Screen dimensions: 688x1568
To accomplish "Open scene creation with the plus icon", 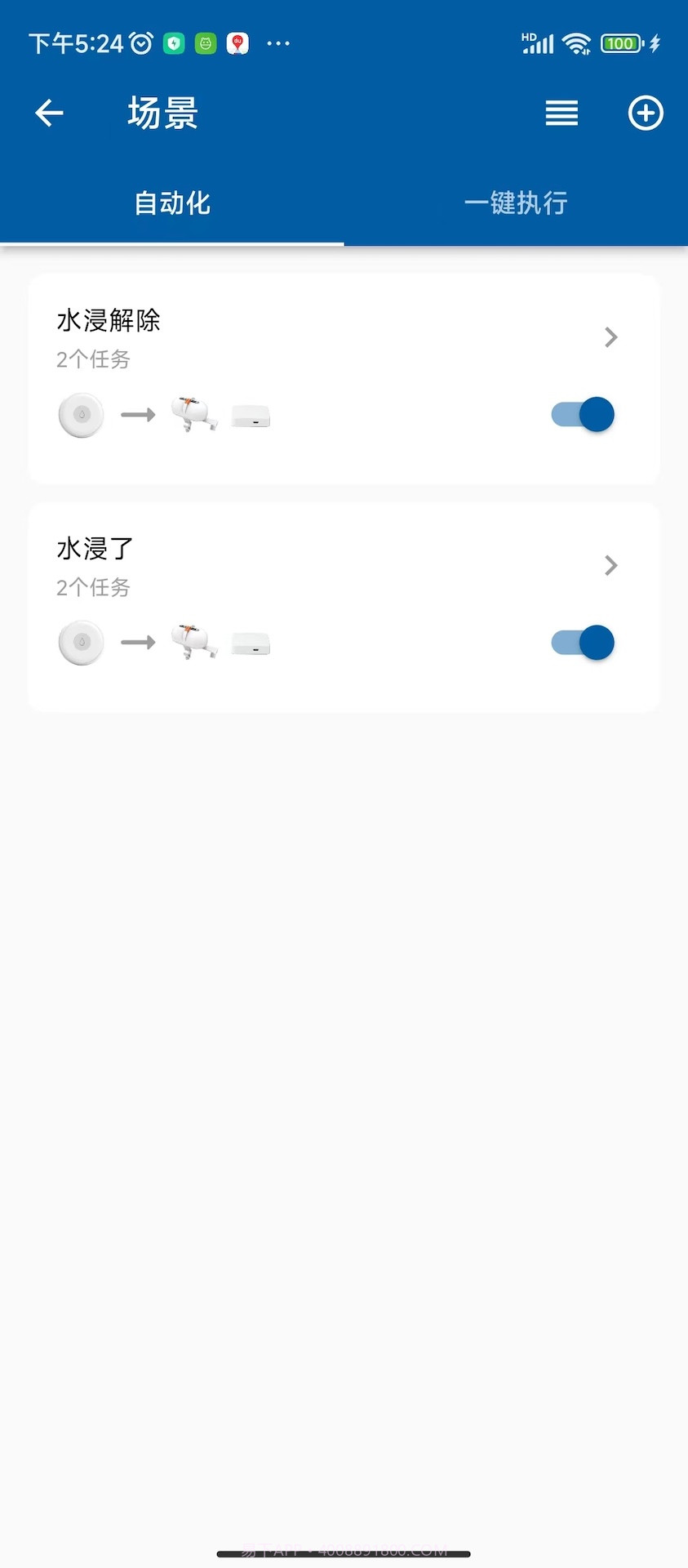I will point(646,113).
